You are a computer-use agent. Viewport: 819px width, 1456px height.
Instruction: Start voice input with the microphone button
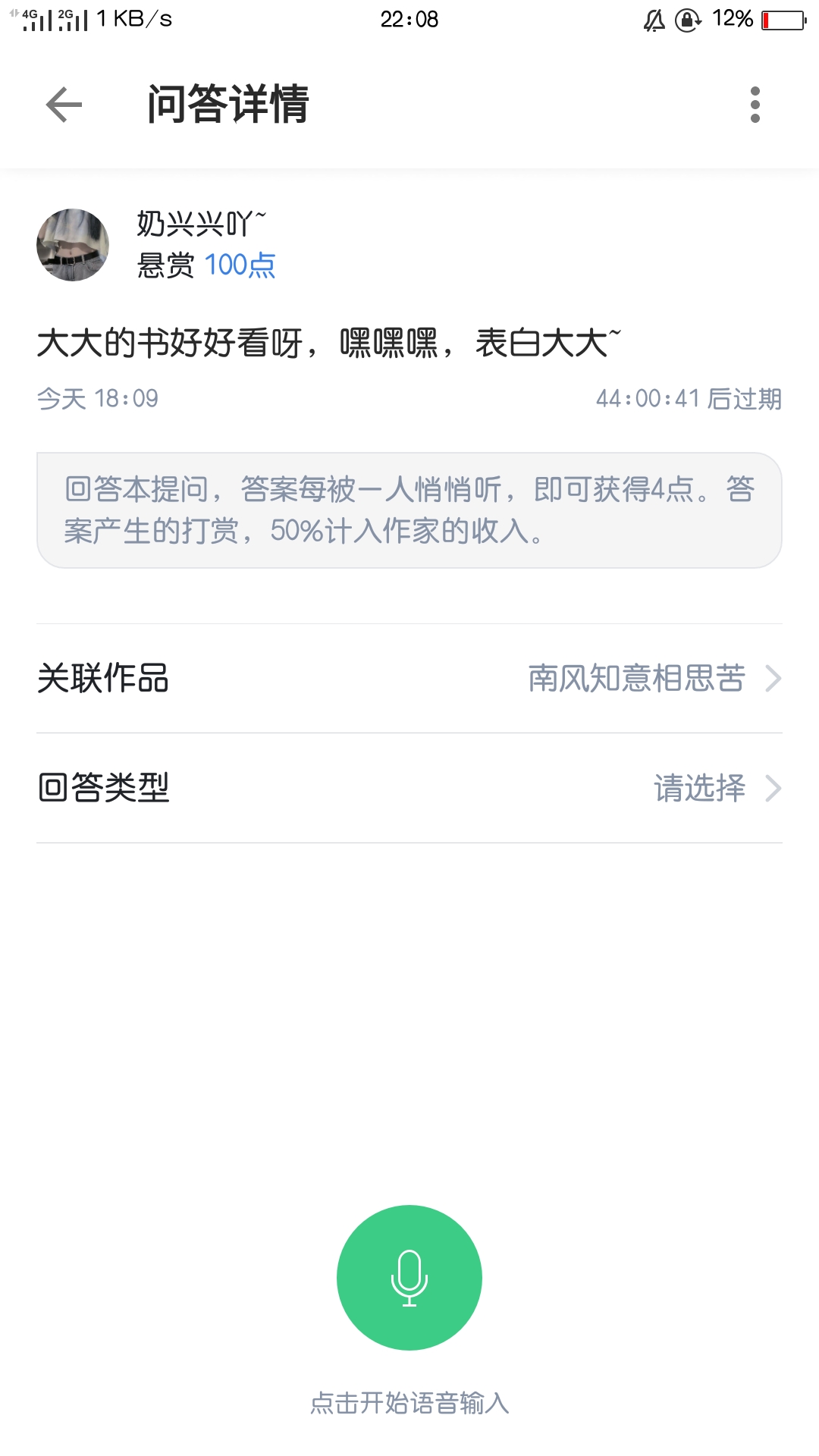pyautogui.click(x=409, y=1277)
